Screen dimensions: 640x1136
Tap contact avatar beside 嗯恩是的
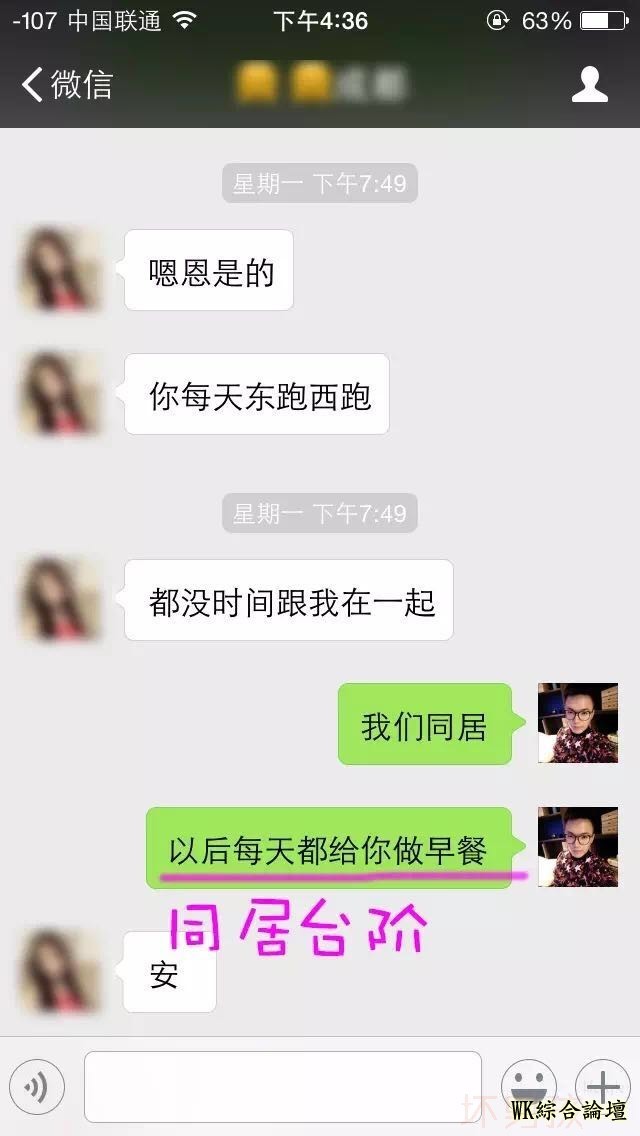coord(60,269)
